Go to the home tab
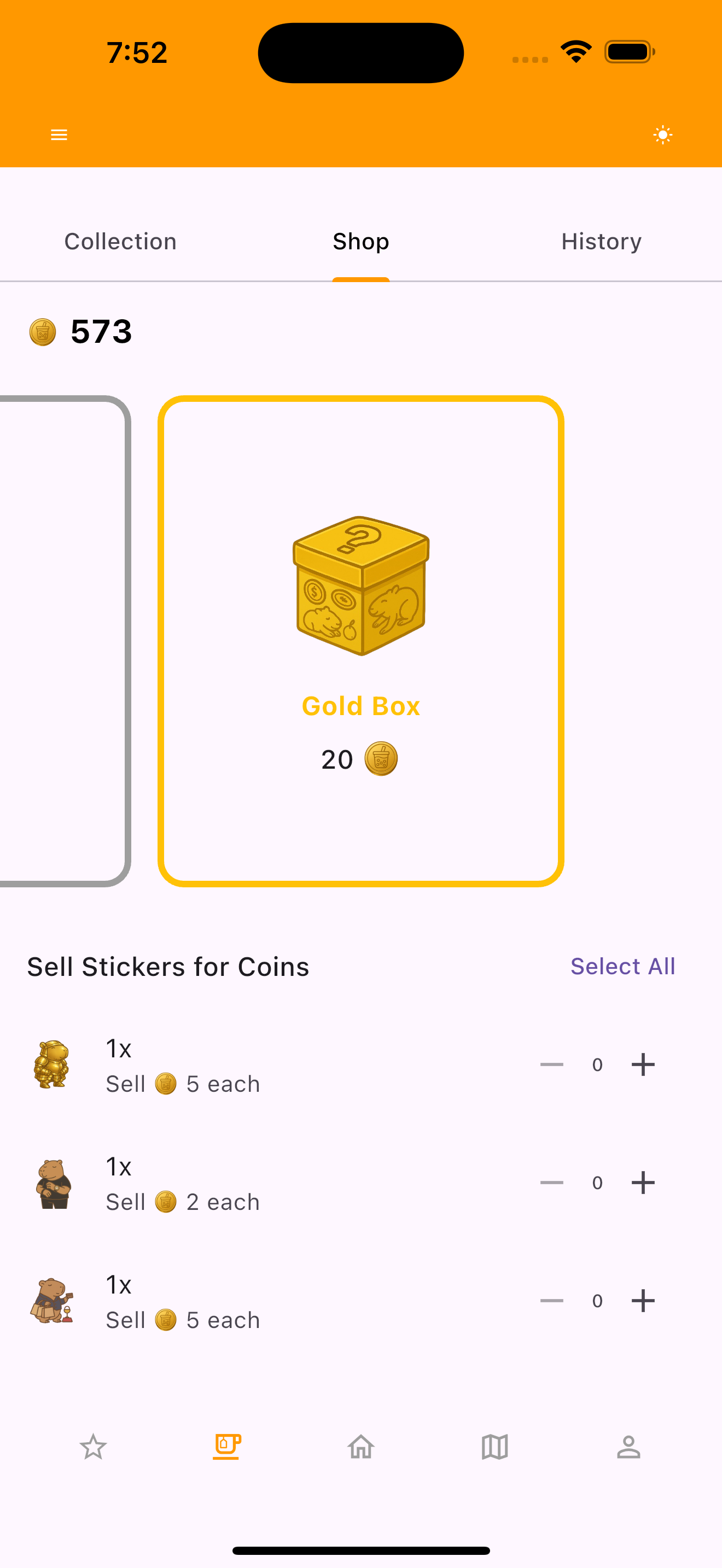722x1568 pixels. pos(361,1447)
